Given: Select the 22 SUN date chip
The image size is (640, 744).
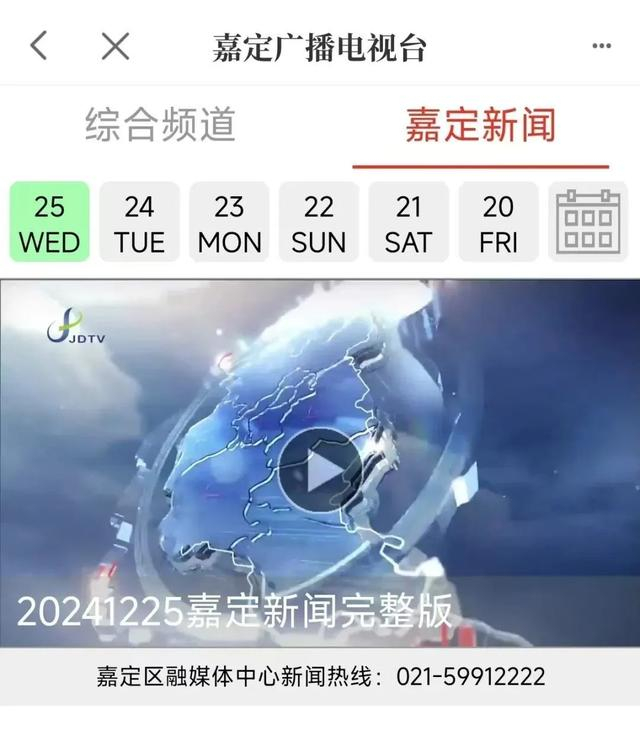Looking at the screenshot, I should click(319, 222).
